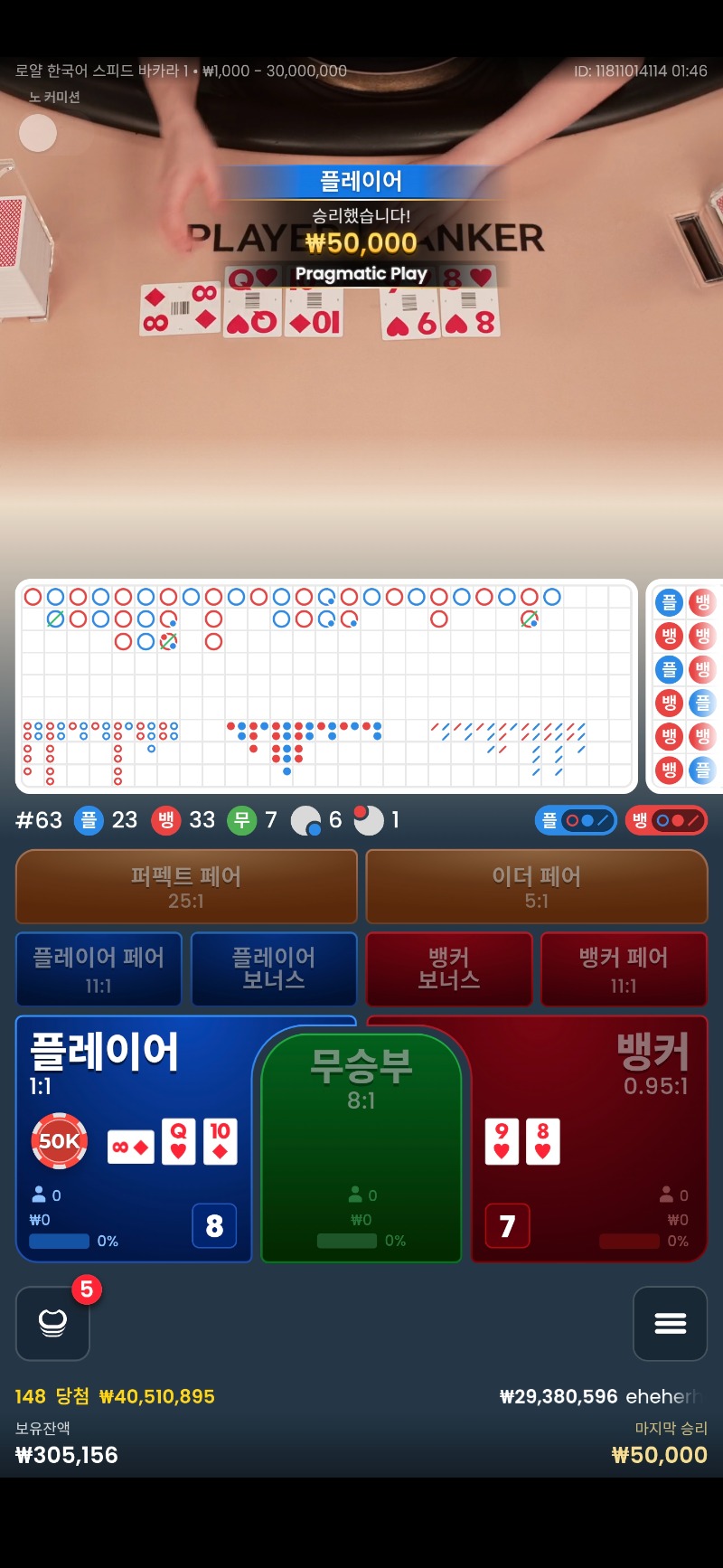723x1568 pixels.
Task: Toggle the 플 road prediction pill
Action: [576, 820]
